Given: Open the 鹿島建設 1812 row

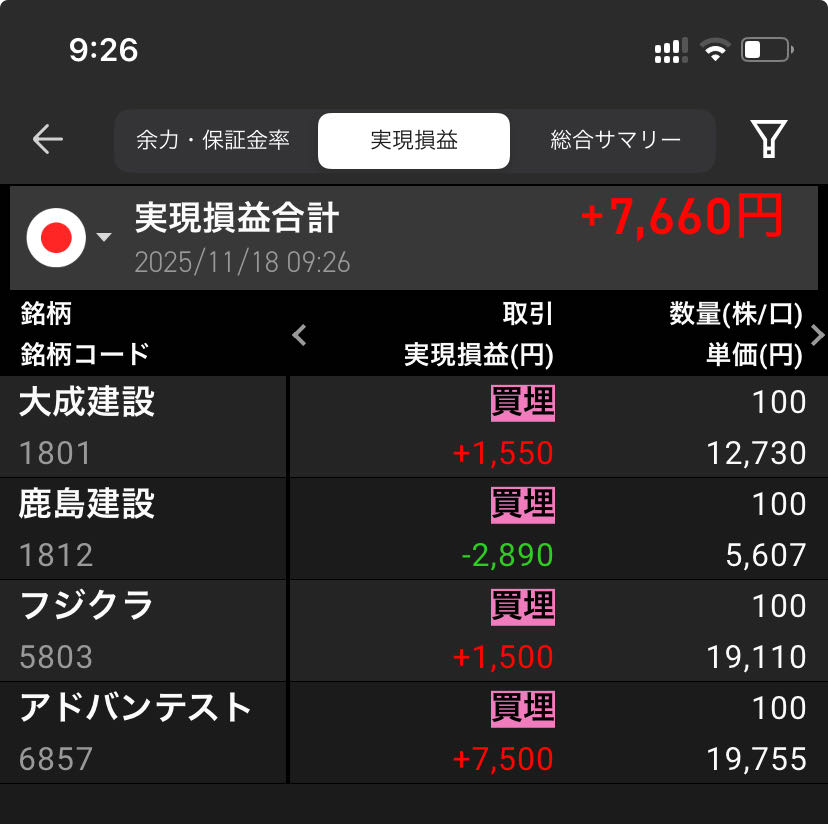Looking at the screenshot, I should coord(414,529).
